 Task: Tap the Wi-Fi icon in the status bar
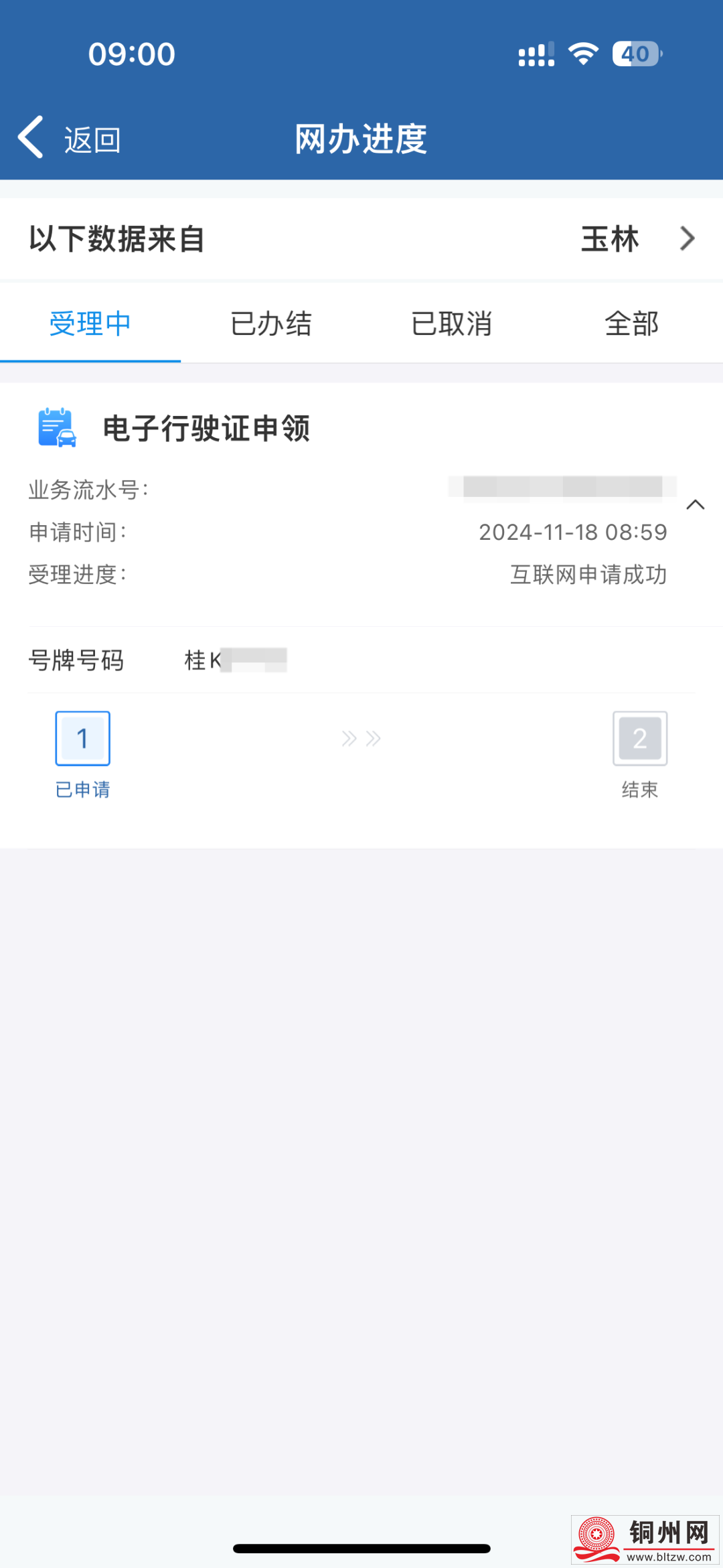[582, 54]
